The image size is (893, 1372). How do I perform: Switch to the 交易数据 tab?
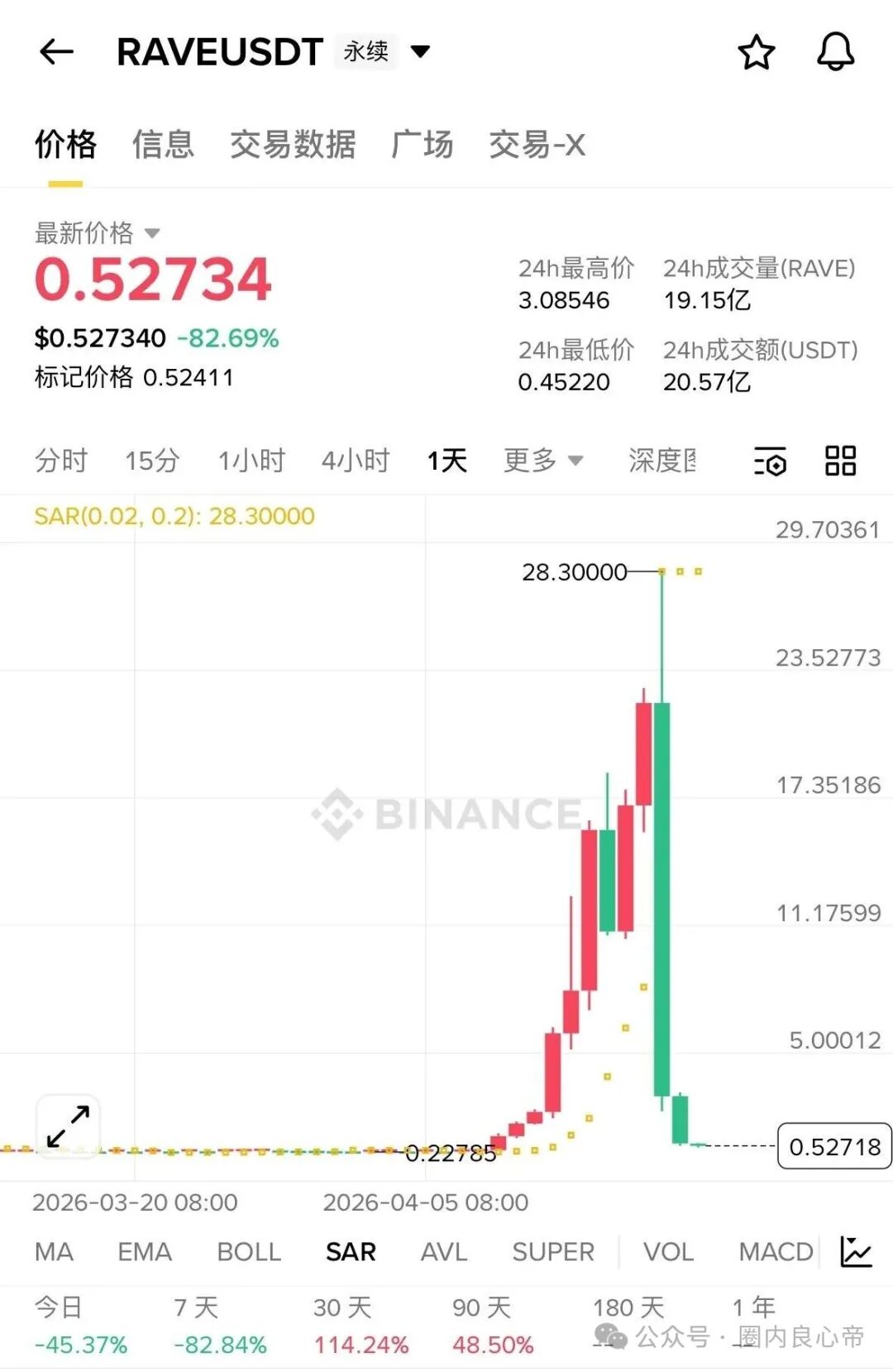click(x=294, y=144)
